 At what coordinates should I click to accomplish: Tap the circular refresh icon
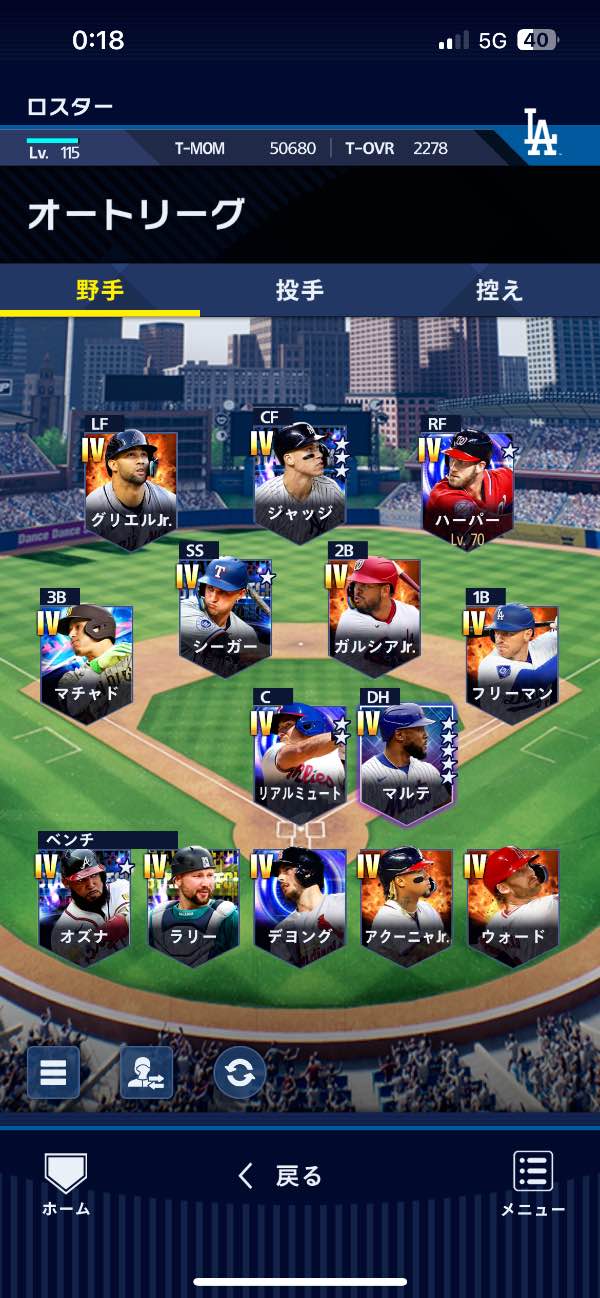[239, 1072]
